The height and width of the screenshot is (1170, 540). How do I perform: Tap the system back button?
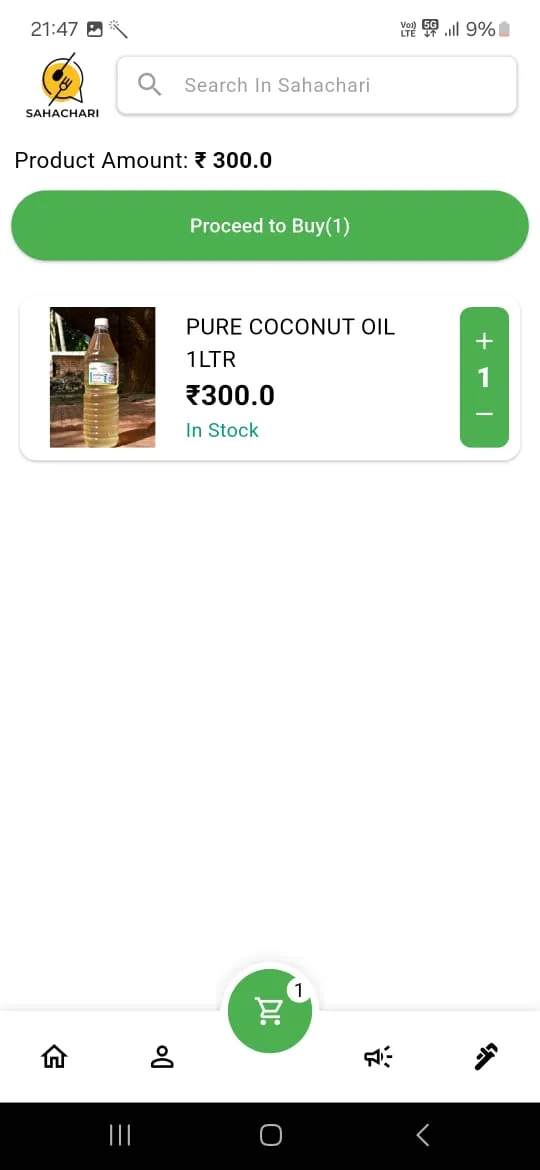click(x=422, y=1135)
